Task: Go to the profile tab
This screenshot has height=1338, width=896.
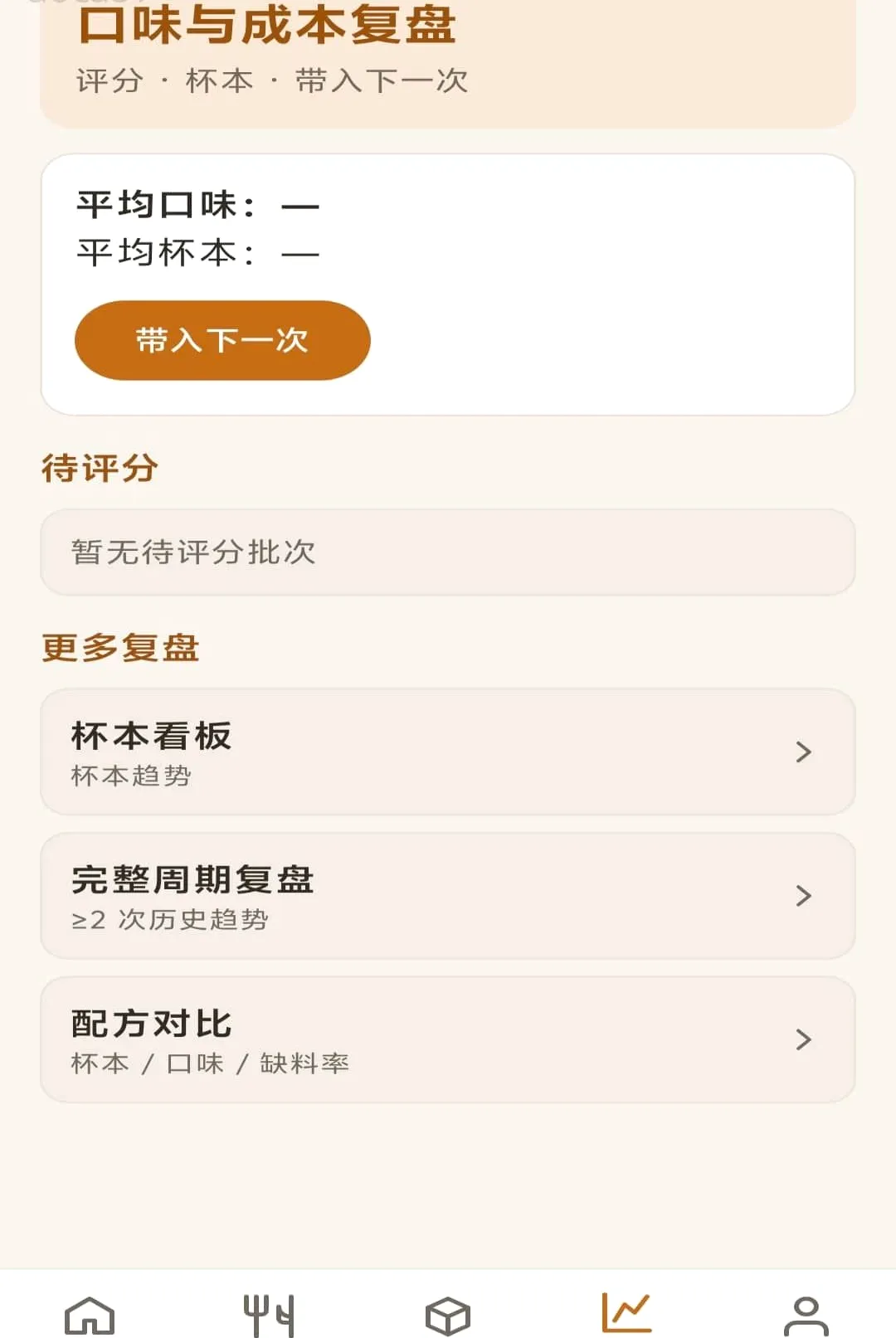Action: [x=806, y=1316]
